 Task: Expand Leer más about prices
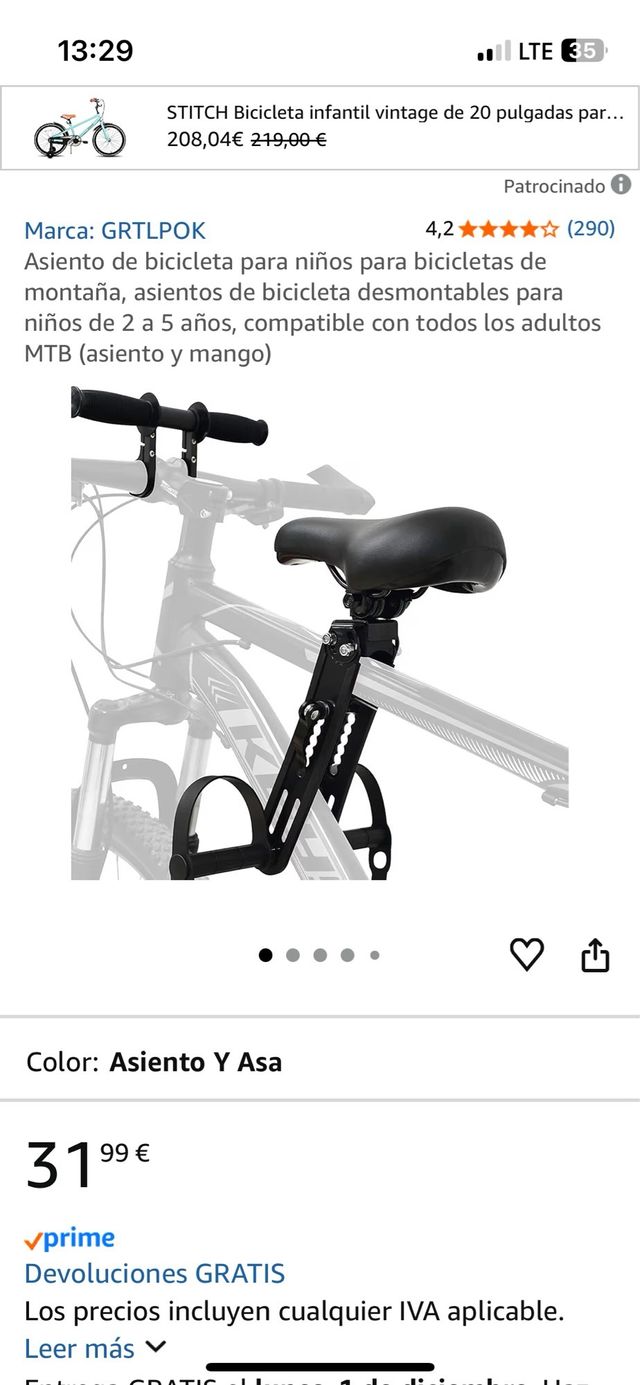click(95, 1348)
